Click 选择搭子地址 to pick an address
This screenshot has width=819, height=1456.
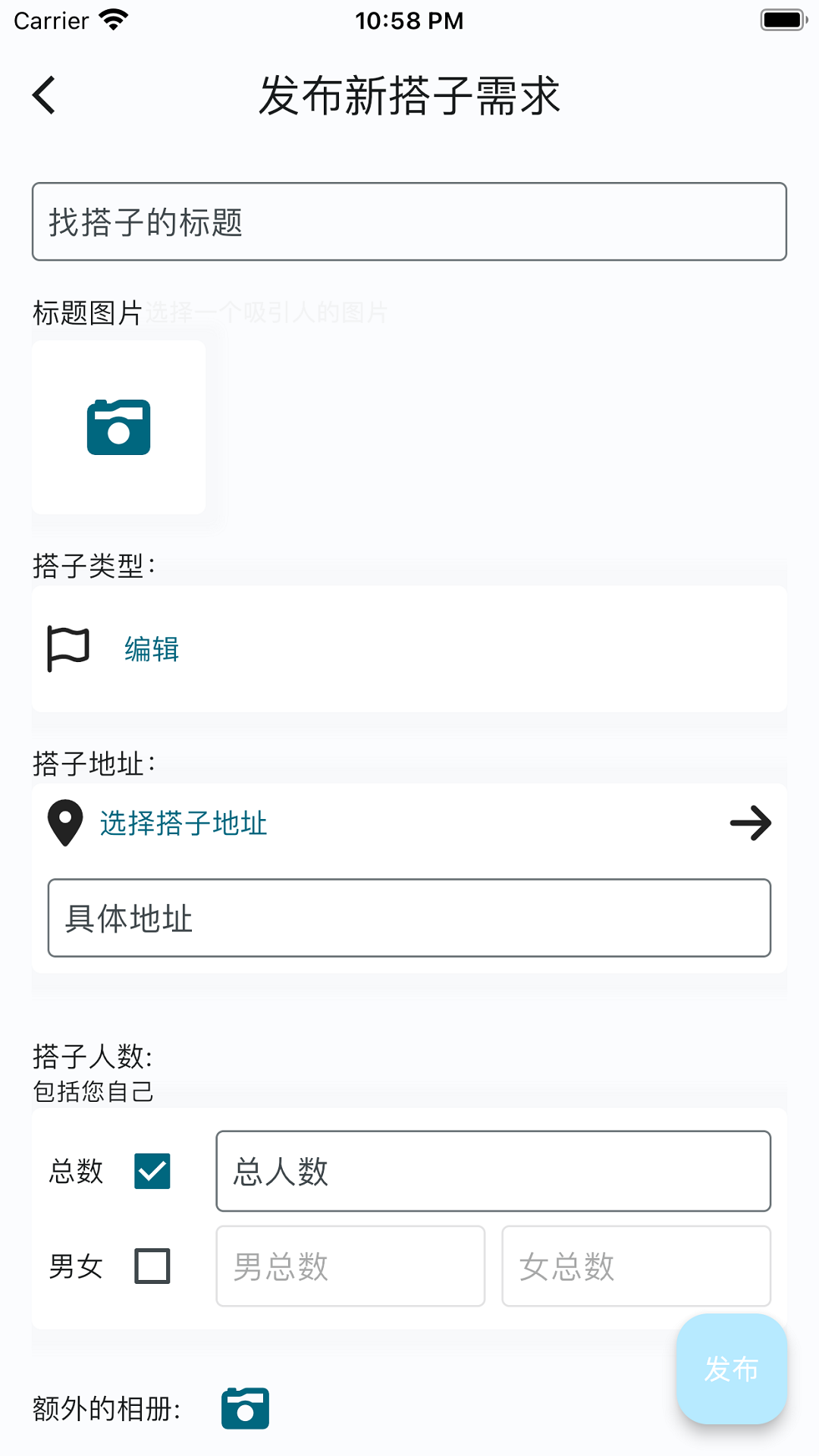[x=182, y=823]
